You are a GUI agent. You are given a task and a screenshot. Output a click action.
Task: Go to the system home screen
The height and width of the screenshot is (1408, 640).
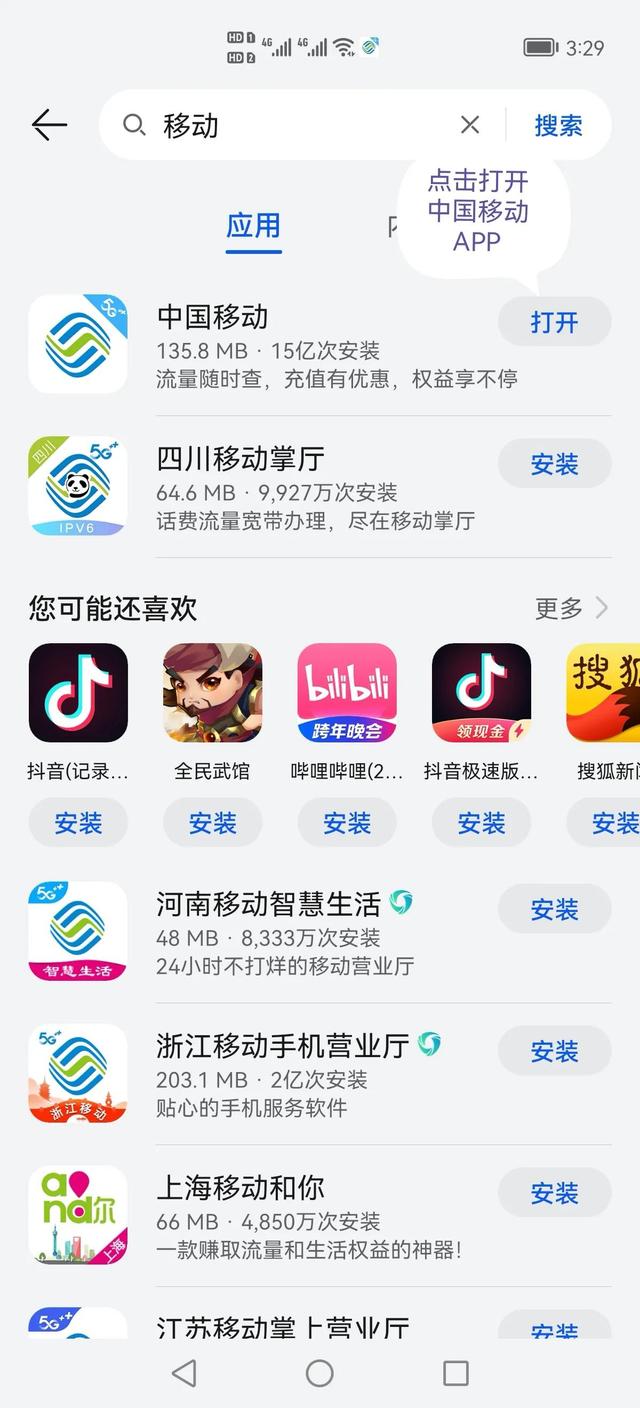320,1373
